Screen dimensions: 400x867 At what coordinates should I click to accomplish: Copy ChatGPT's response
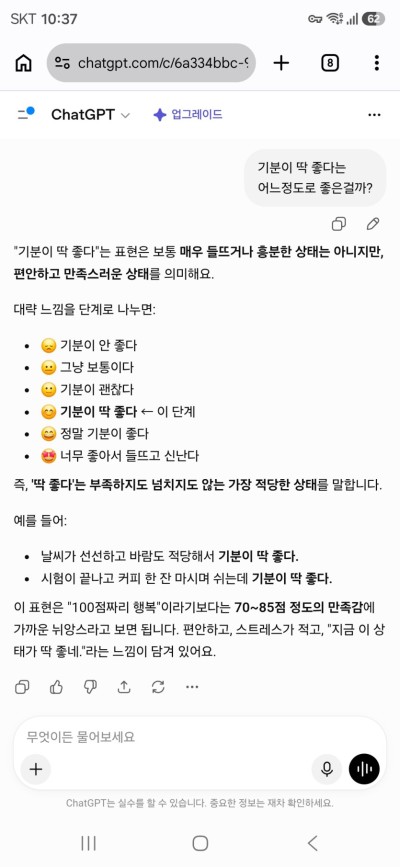click(22, 687)
